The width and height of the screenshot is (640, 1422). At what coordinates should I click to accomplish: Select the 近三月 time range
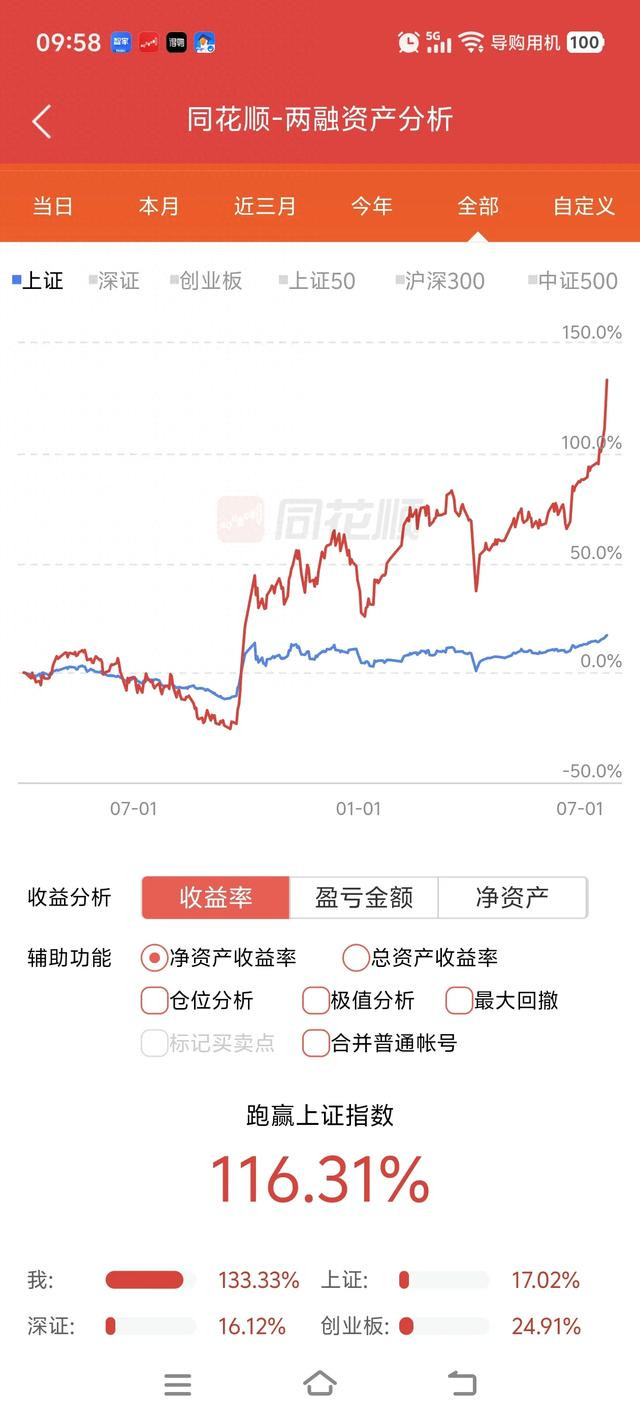pos(265,206)
